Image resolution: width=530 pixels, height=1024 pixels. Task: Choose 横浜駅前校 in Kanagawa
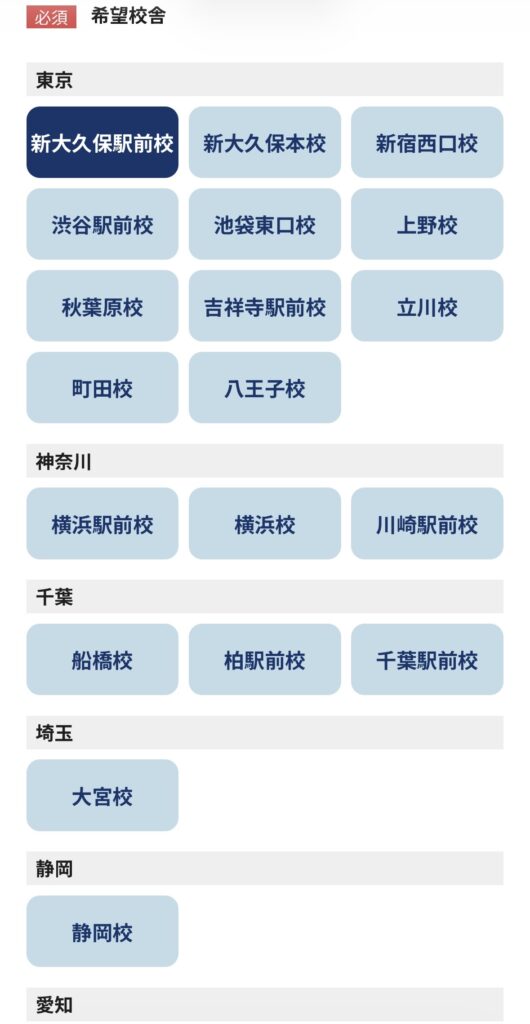102,523
